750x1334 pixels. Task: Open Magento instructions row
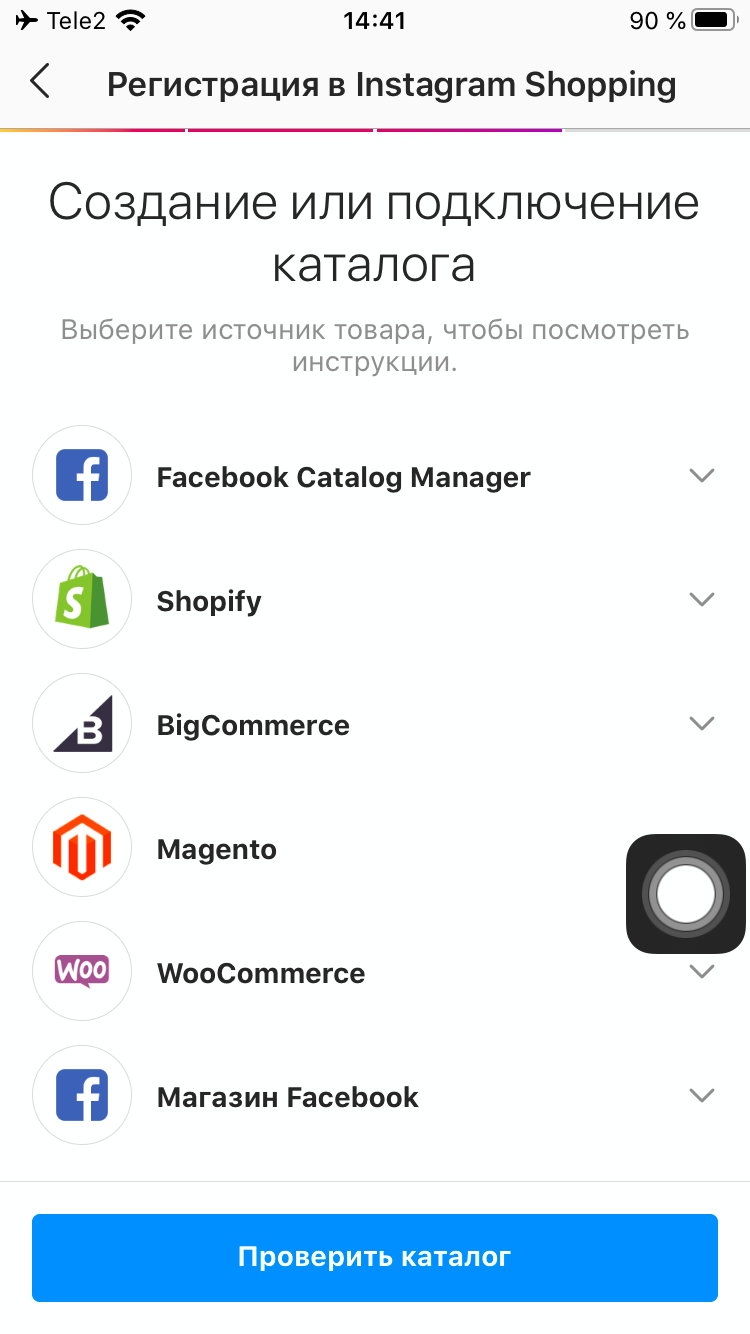pyautogui.click(x=217, y=850)
